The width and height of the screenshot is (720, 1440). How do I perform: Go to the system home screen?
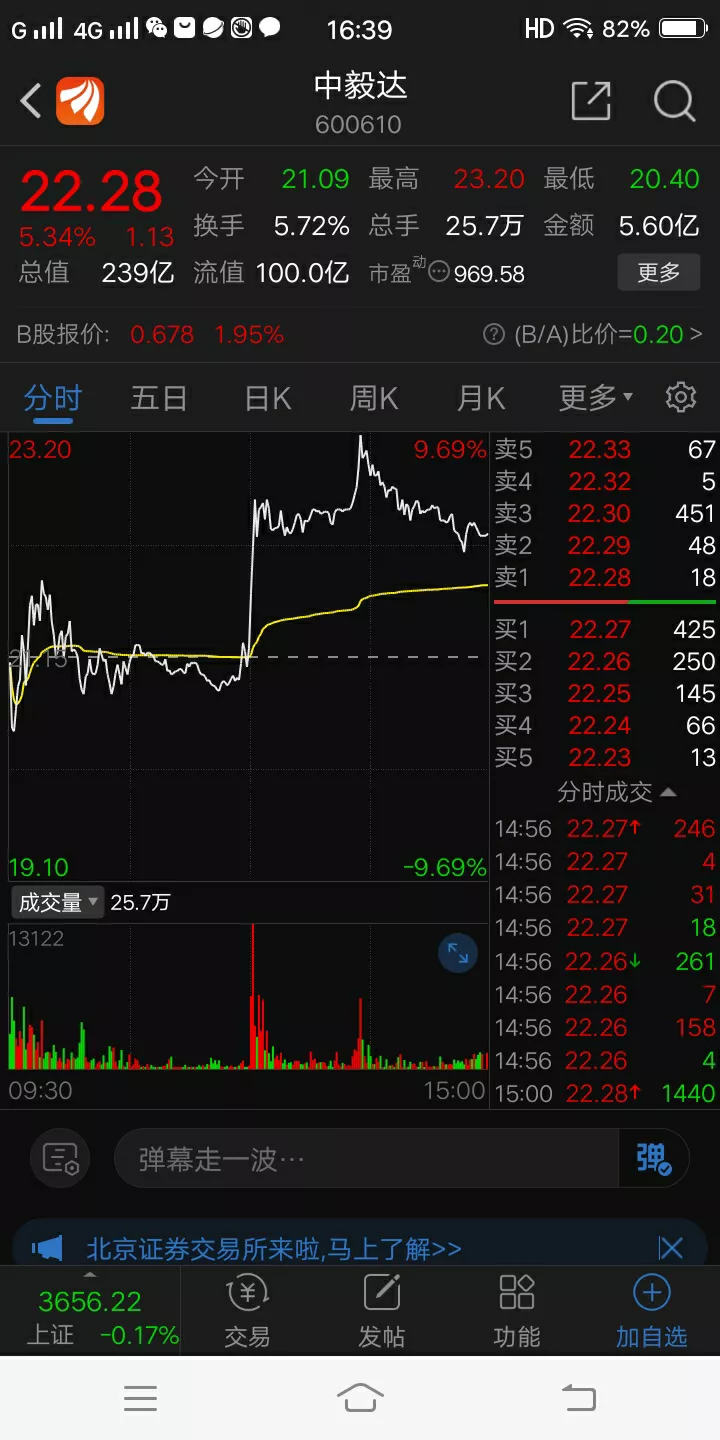pyautogui.click(x=360, y=1397)
